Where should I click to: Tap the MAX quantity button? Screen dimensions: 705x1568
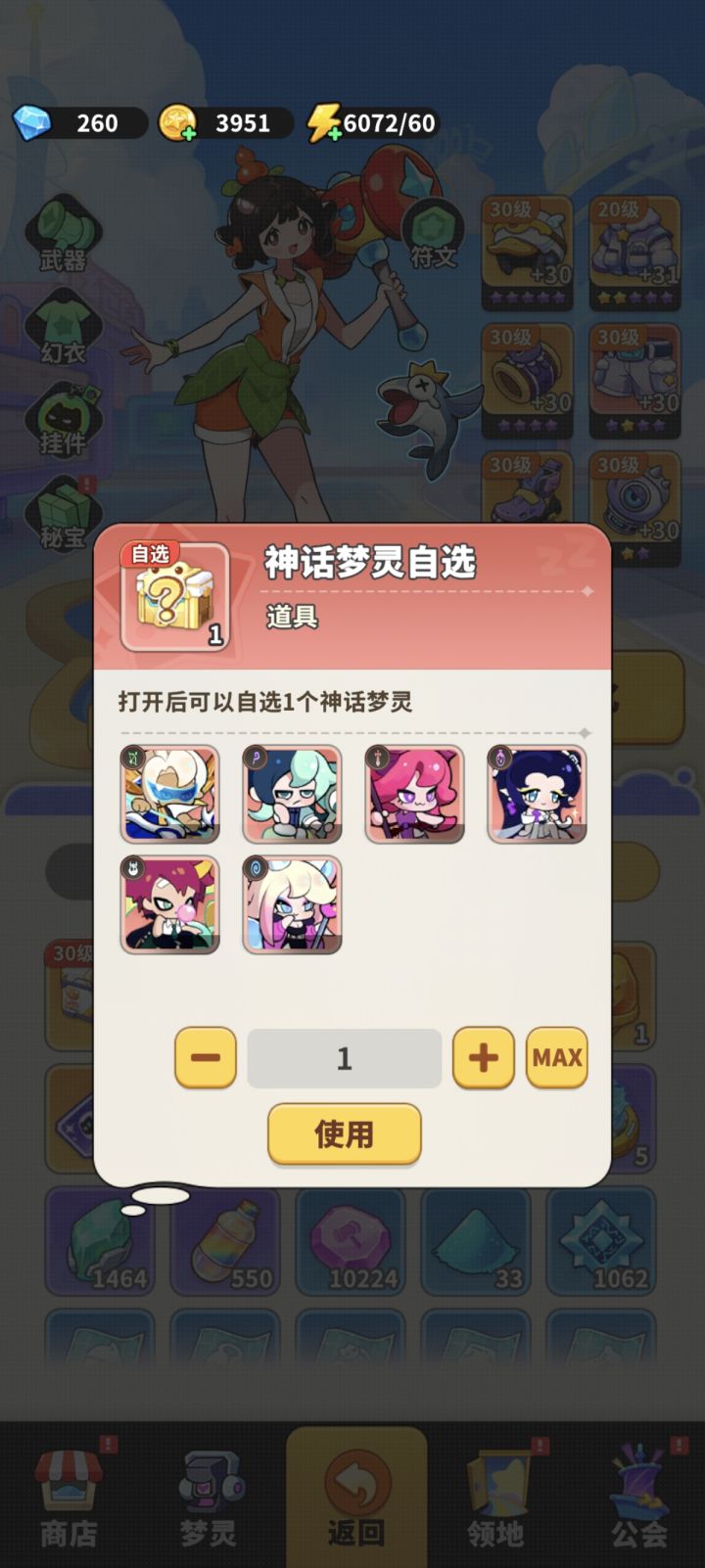[x=557, y=1058]
